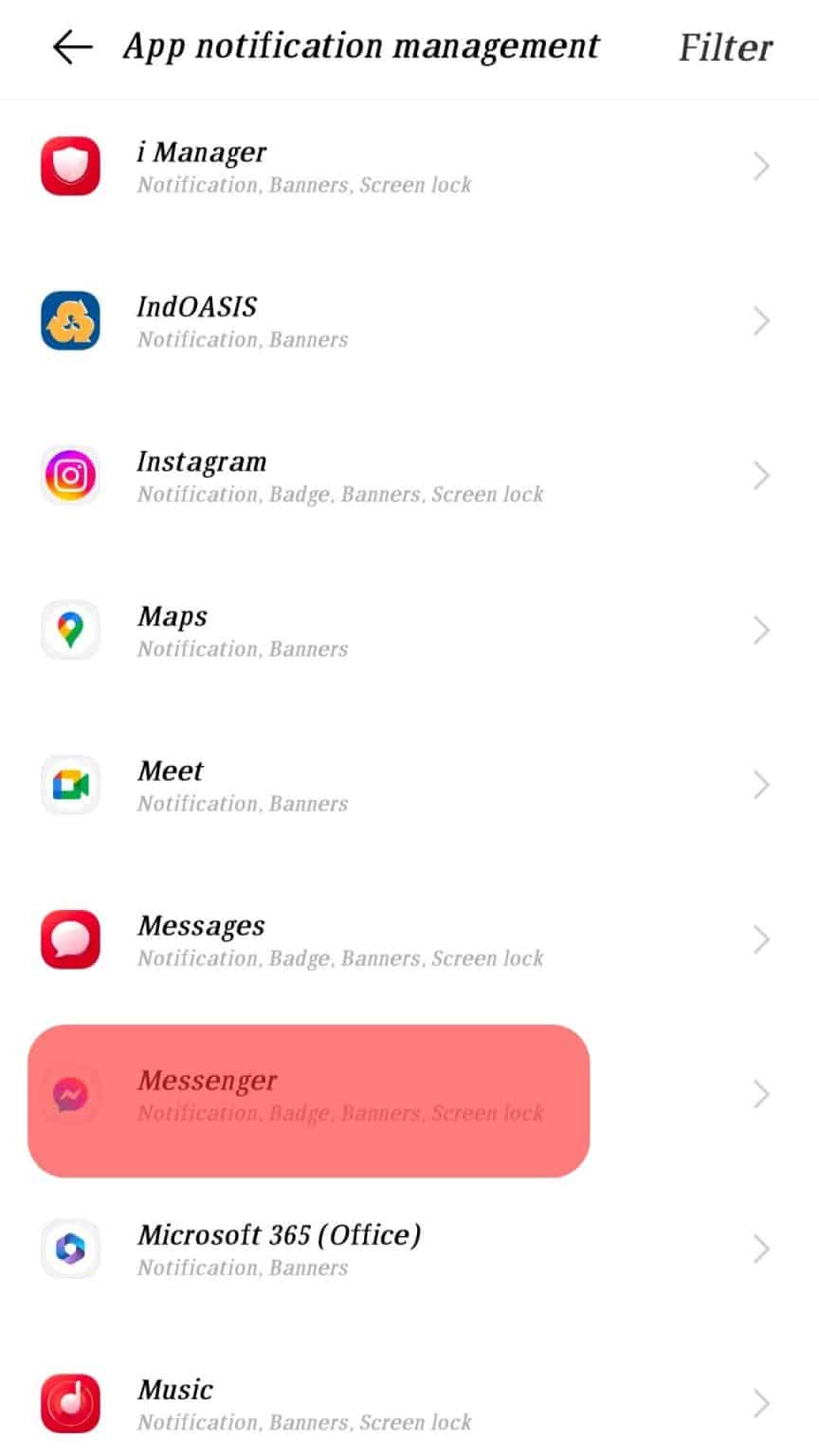The image size is (819, 1456).
Task: Select the Instagram app icon
Action: pyautogui.click(x=70, y=475)
